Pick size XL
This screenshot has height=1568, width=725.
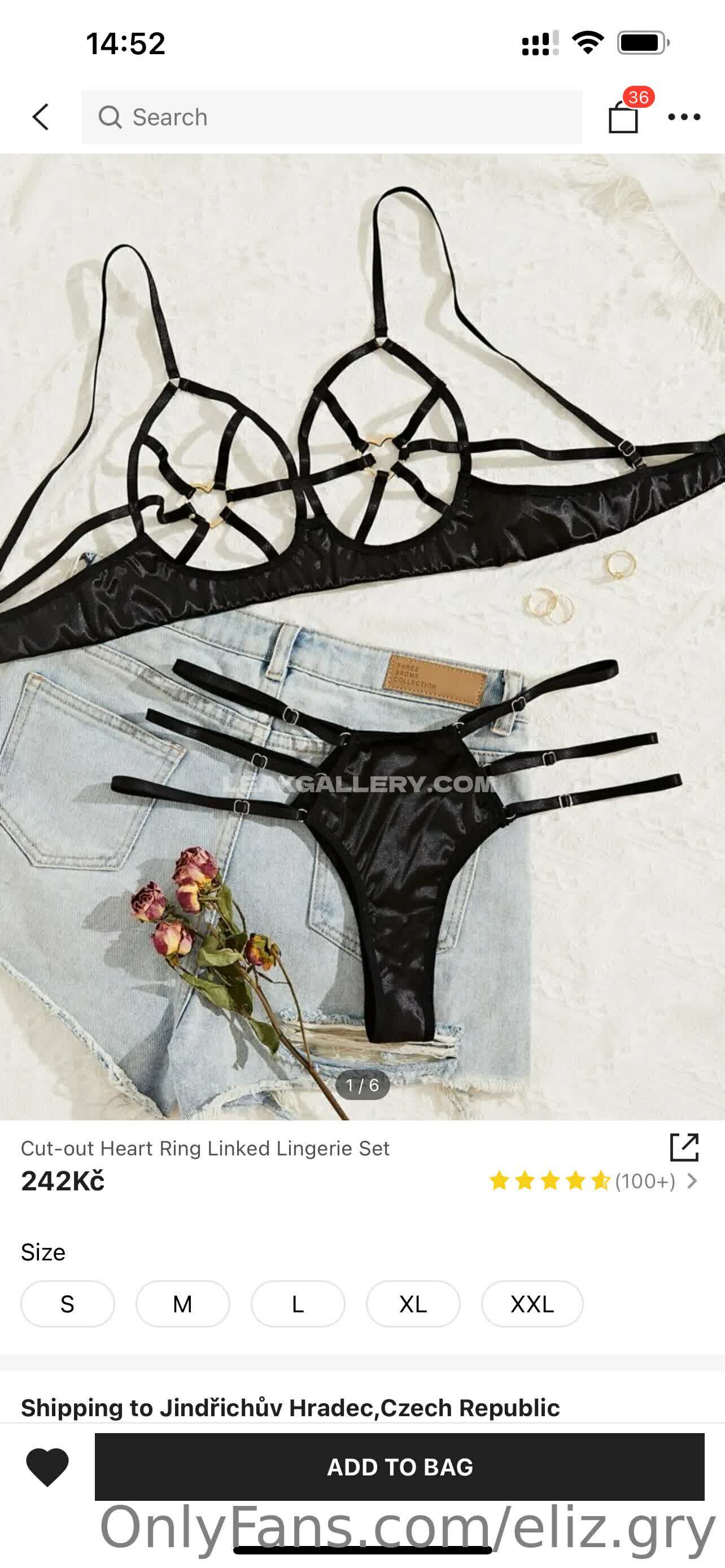coord(413,1304)
